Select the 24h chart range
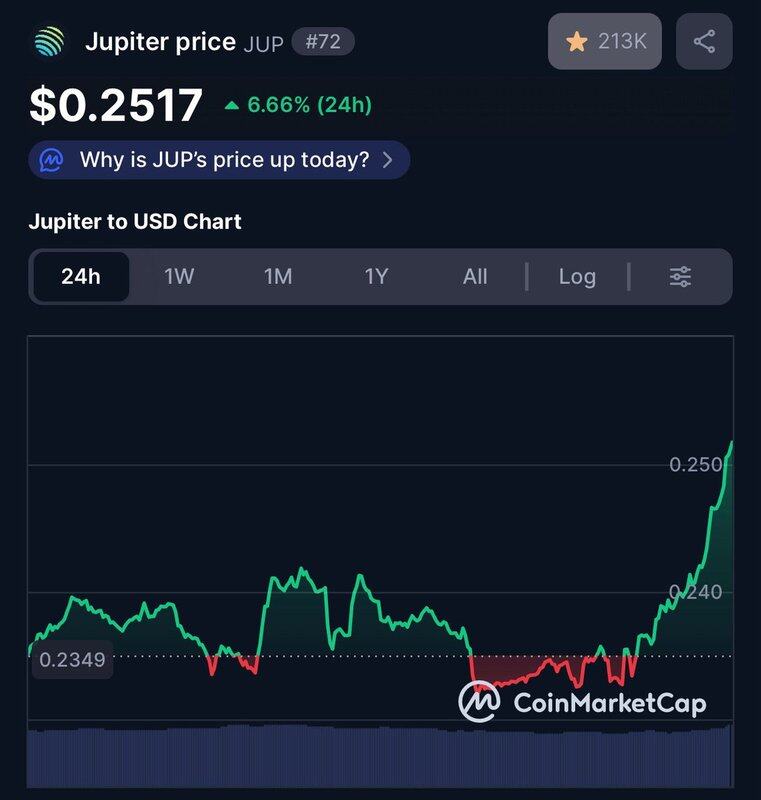This screenshot has height=800, width=761. point(81,277)
